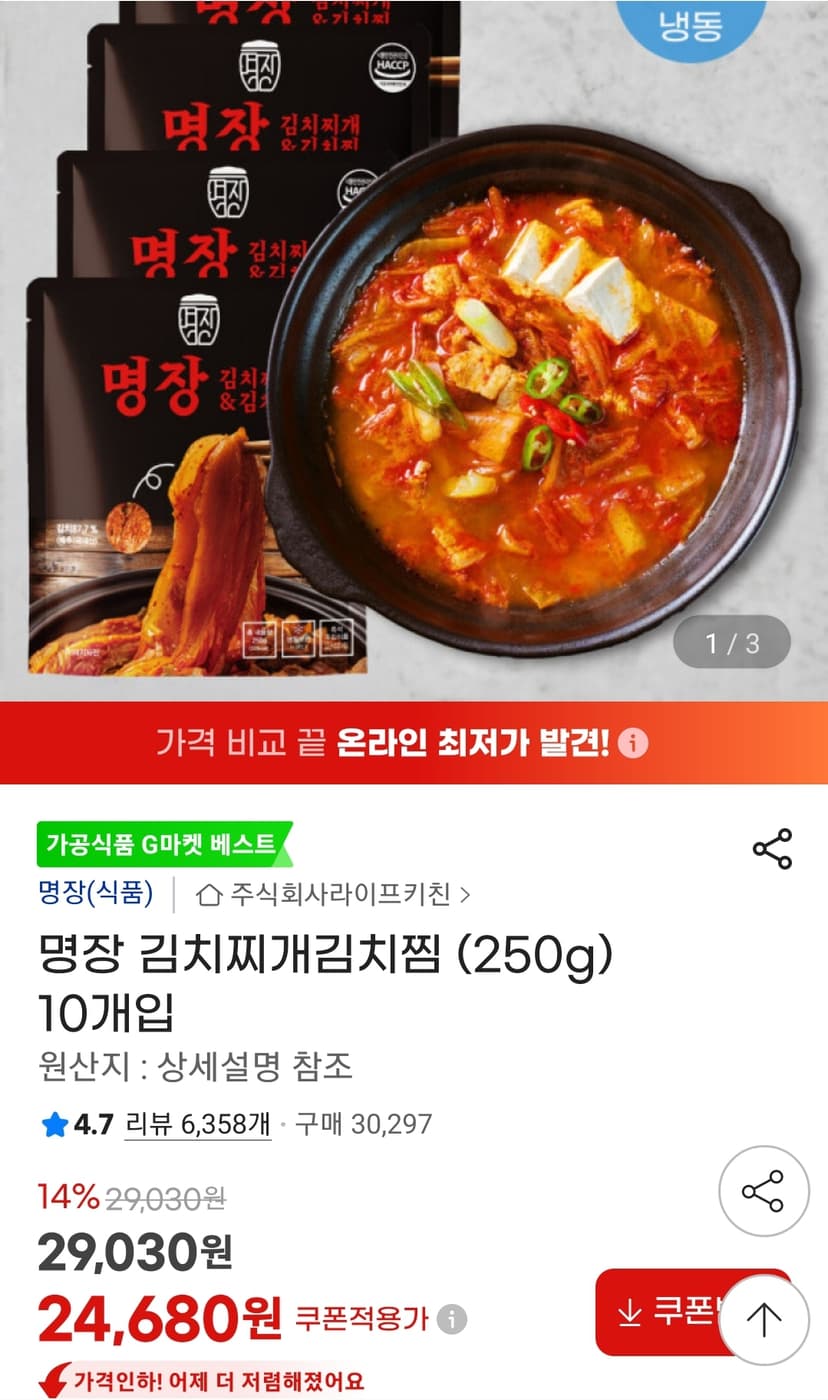
Task: Show info about the 쿠폰적용가 price
Action: point(452,1319)
